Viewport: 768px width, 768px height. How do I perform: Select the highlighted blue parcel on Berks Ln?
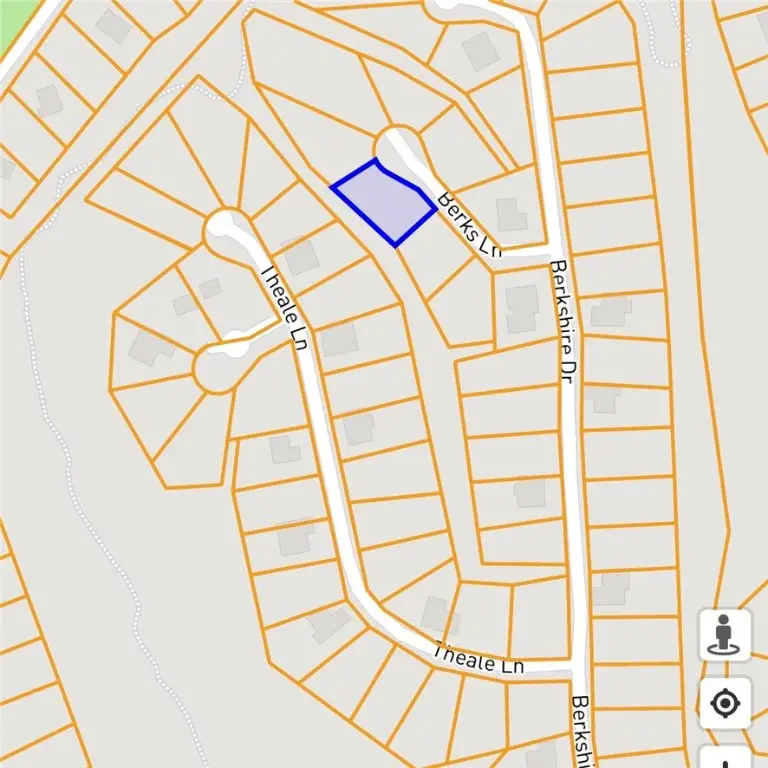click(x=385, y=203)
